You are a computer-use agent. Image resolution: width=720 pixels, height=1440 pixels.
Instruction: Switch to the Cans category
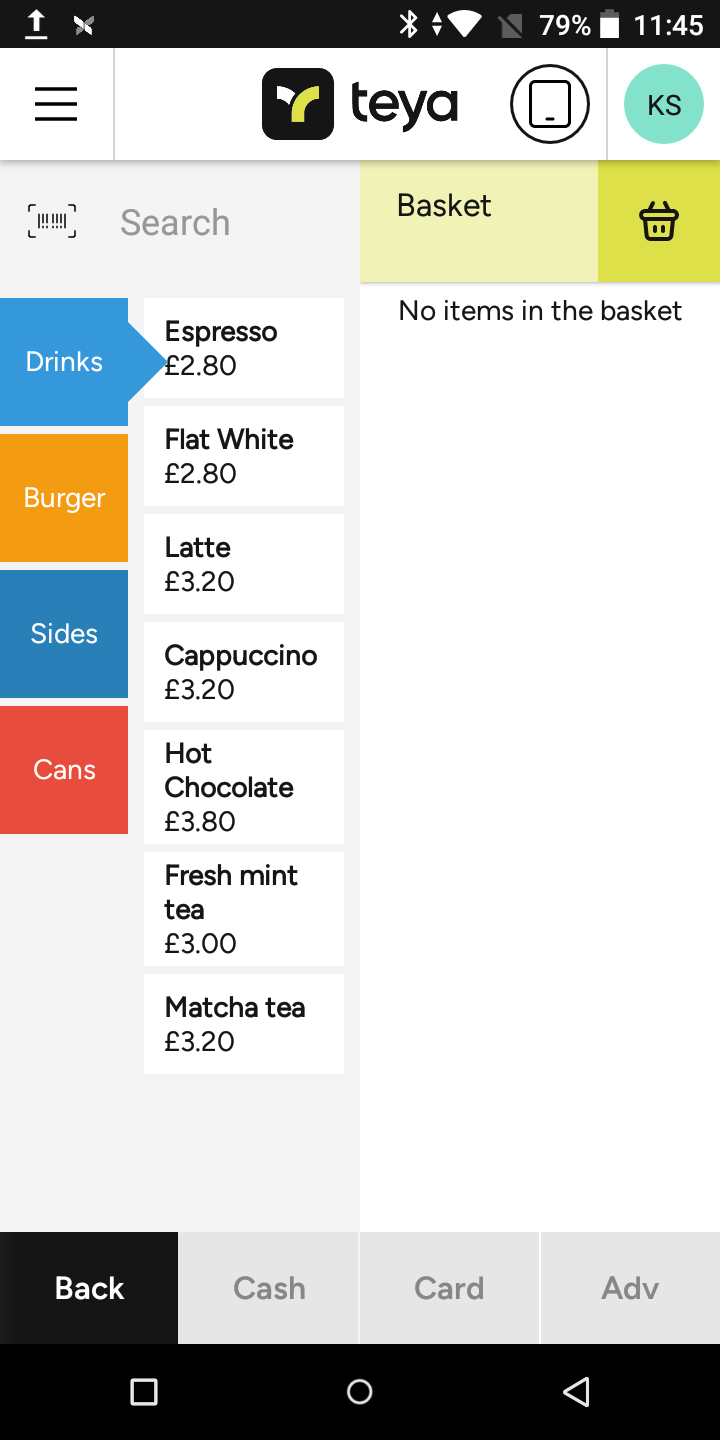point(64,770)
